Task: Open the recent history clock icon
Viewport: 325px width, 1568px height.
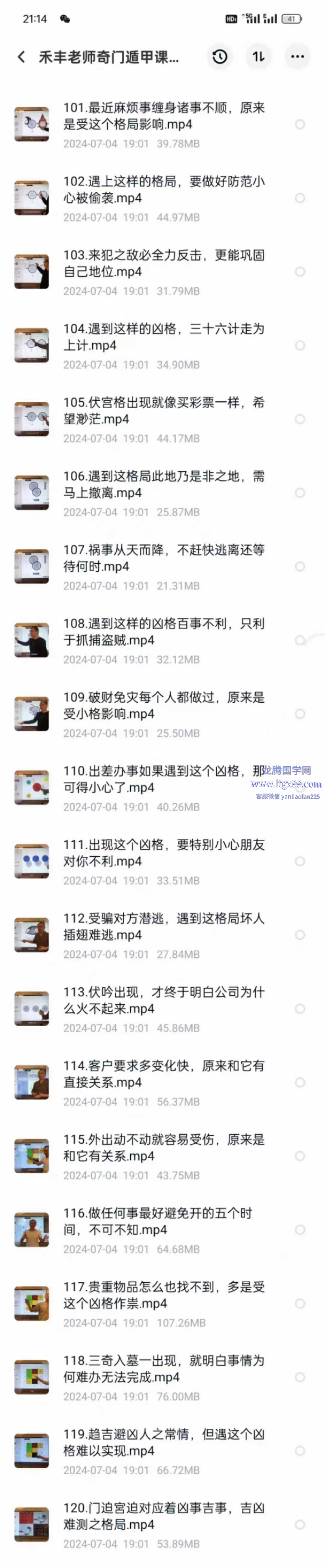Action: point(220,57)
